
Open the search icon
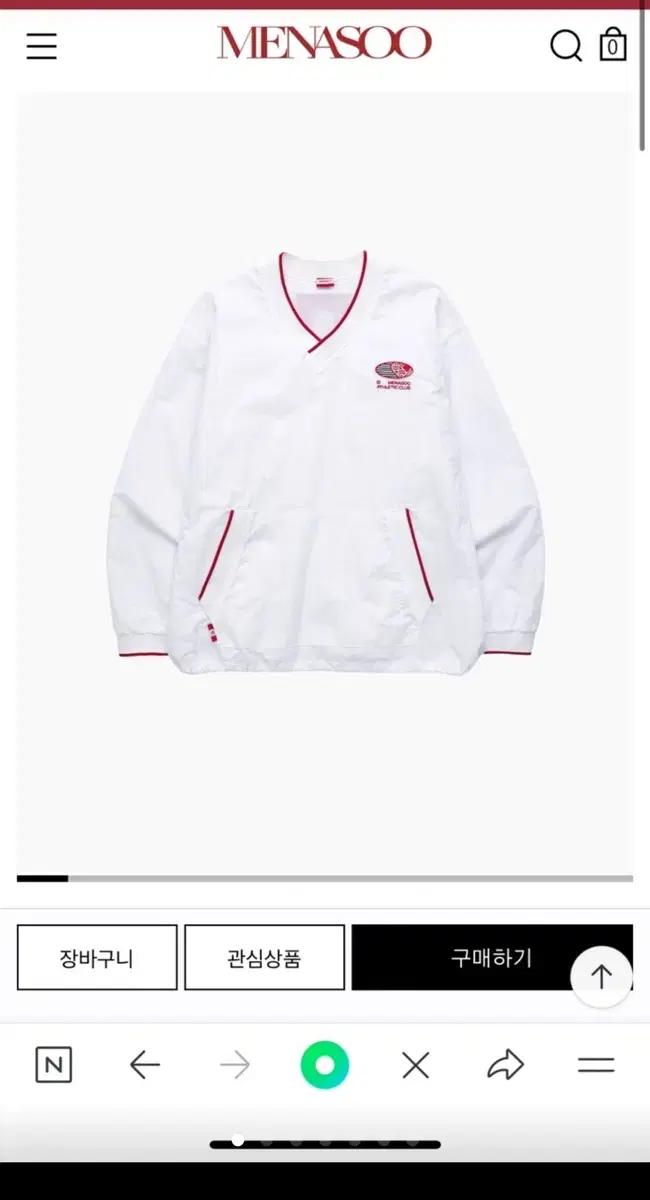click(566, 45)
